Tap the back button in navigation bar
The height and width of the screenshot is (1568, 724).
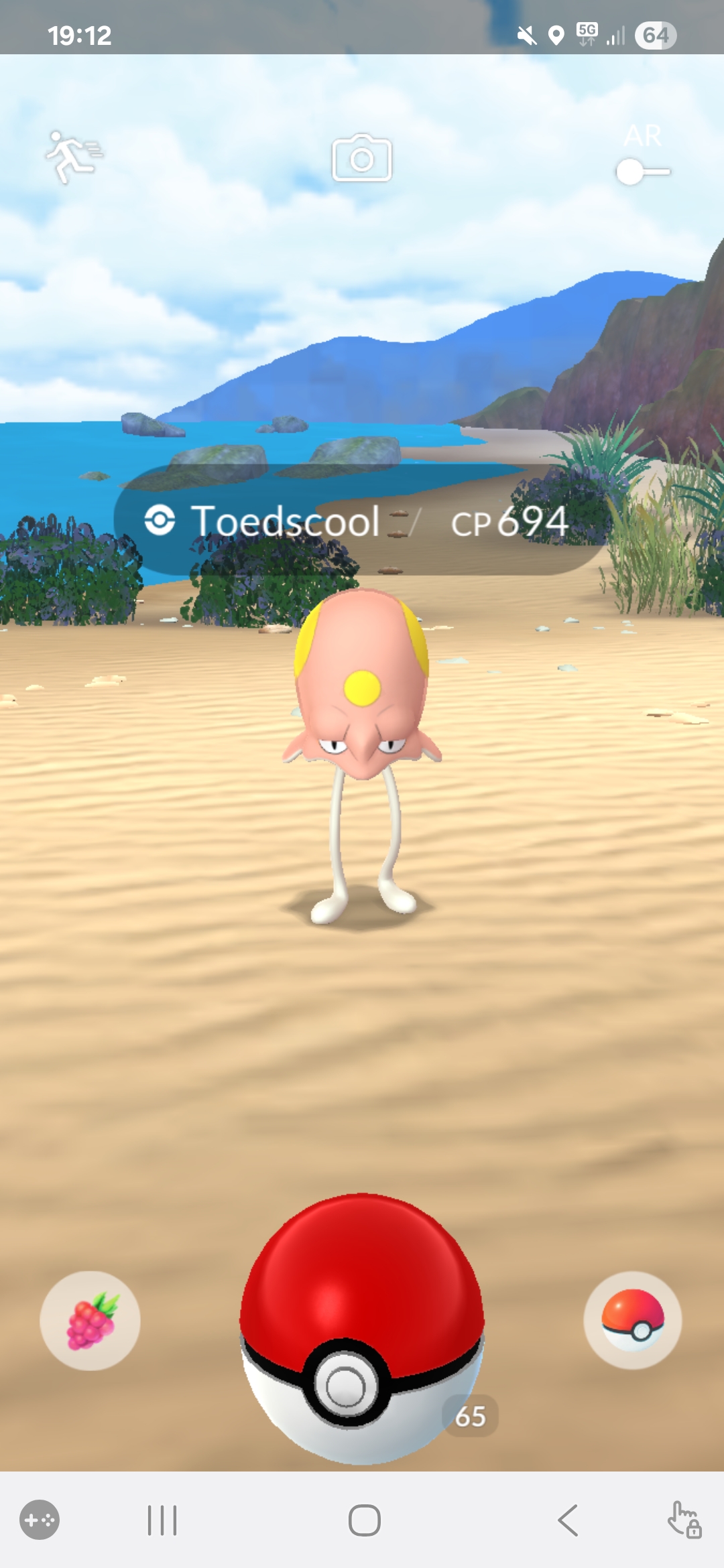click(x=568, y=1520)
